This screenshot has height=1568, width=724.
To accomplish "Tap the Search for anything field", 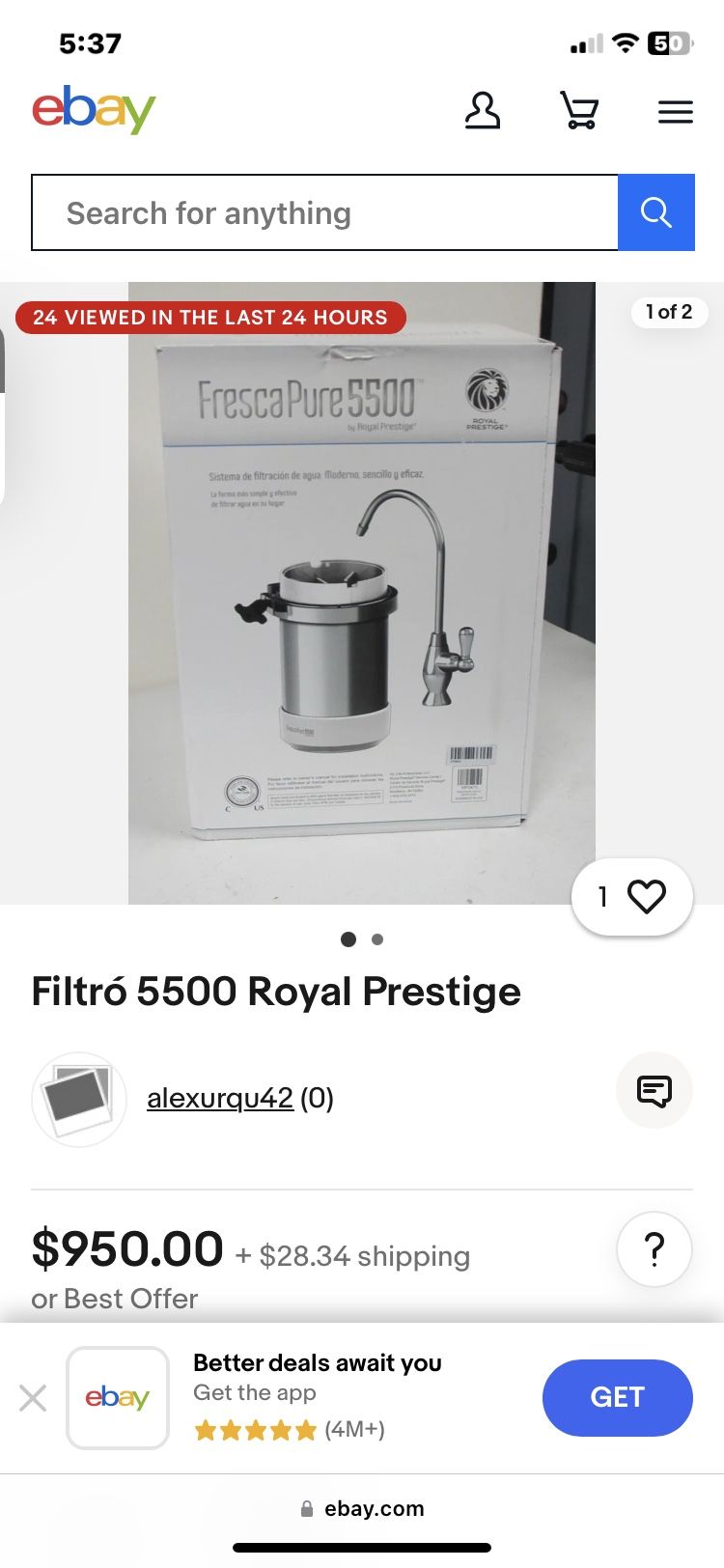I will pyautogui.click(x=324, y=212).
